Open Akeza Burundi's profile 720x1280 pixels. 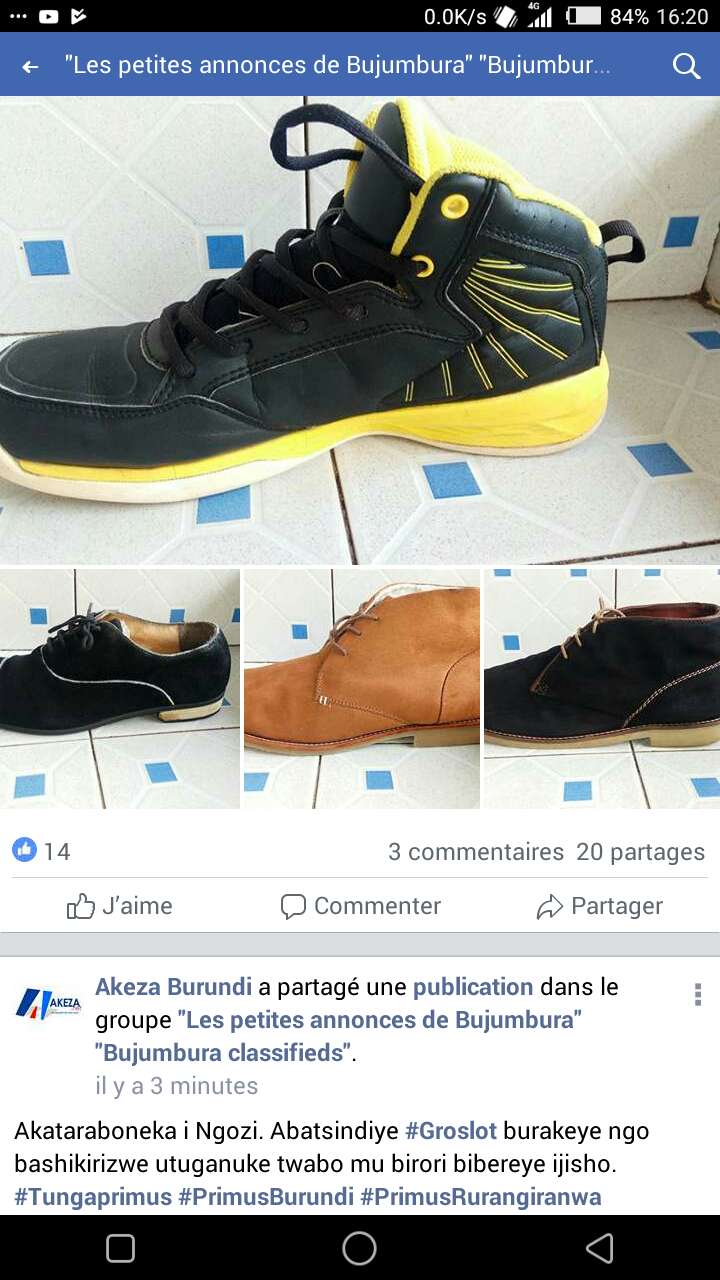[x=173, y=987]
